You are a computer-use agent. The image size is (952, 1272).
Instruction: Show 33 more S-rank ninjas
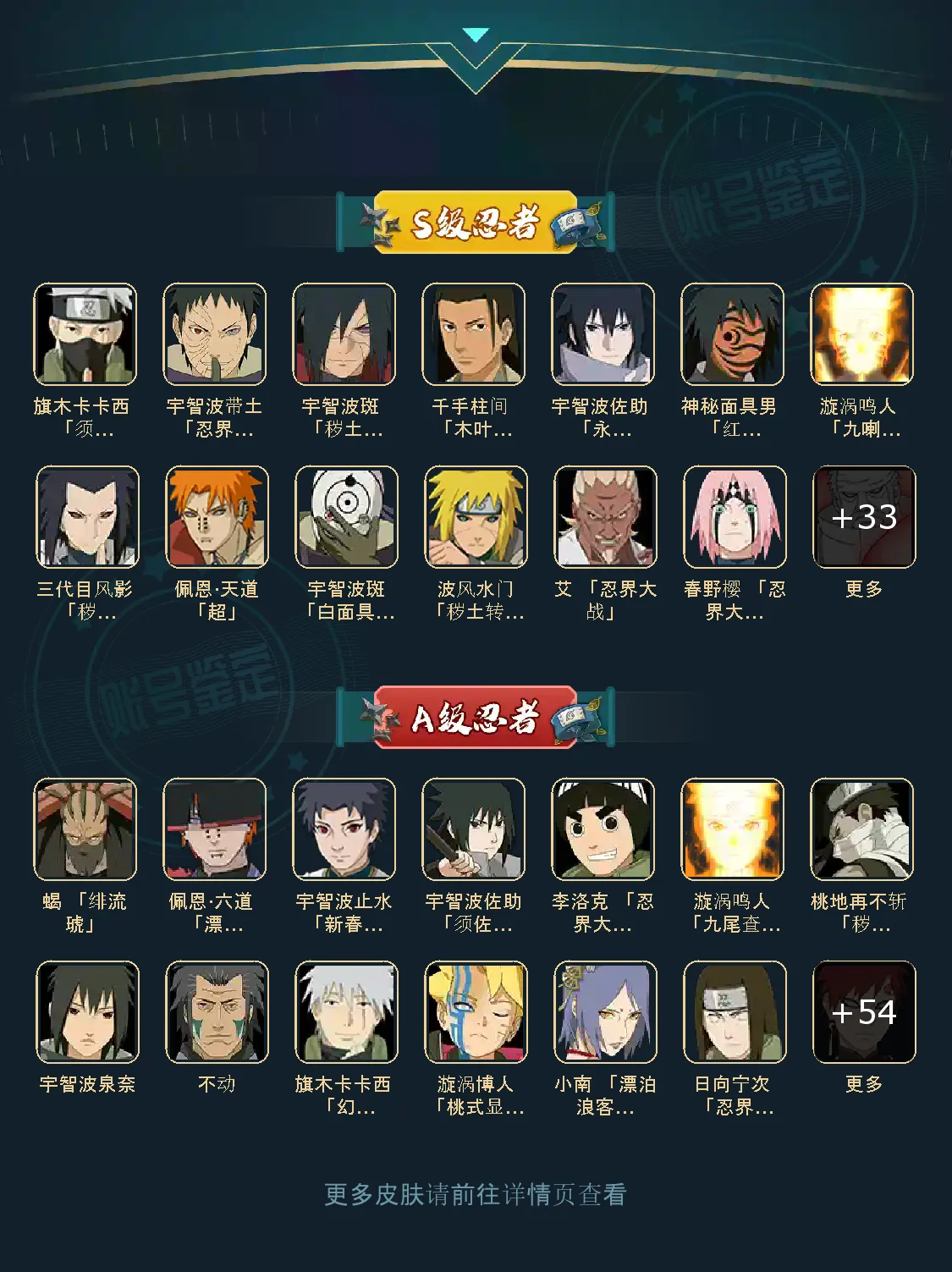(x=864, y=517)
